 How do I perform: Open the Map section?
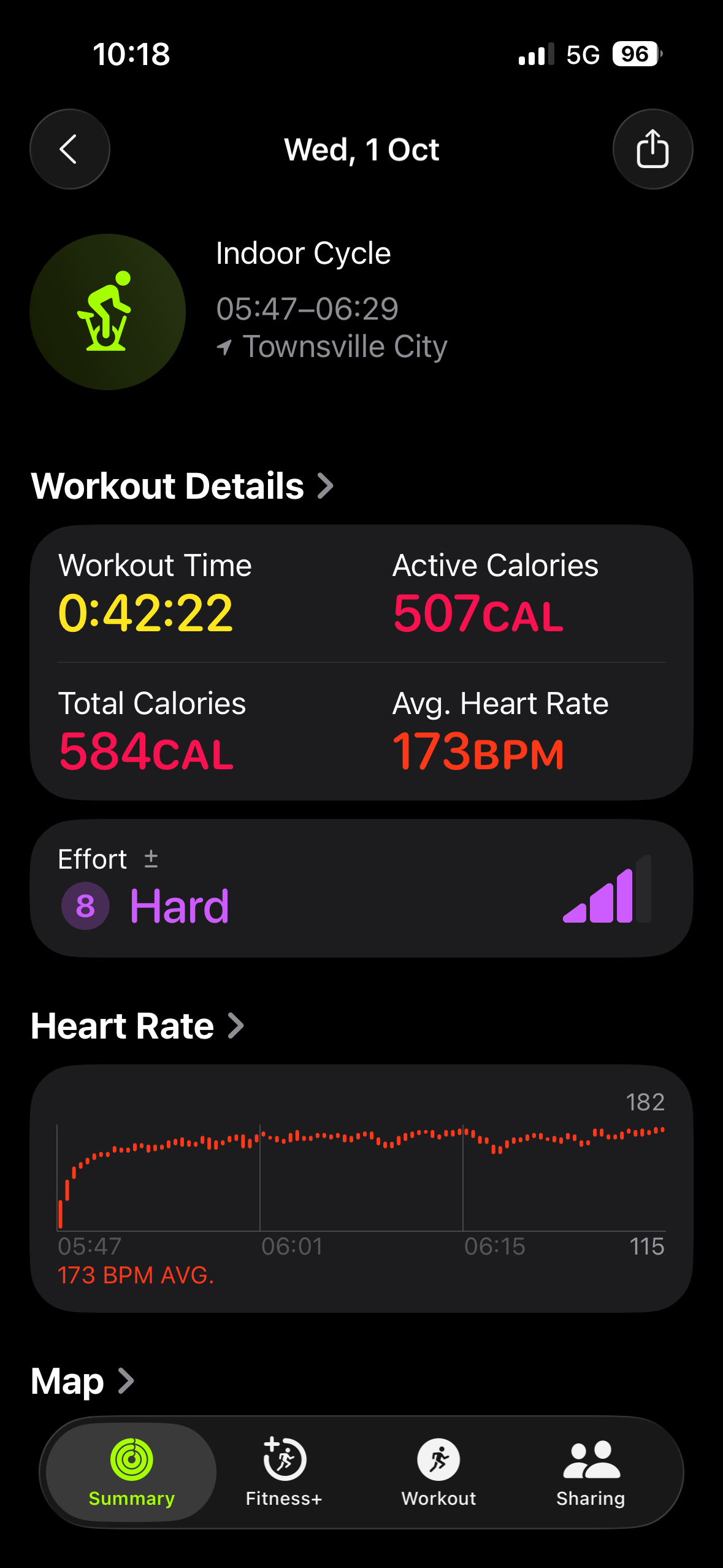click(82, 1382)
